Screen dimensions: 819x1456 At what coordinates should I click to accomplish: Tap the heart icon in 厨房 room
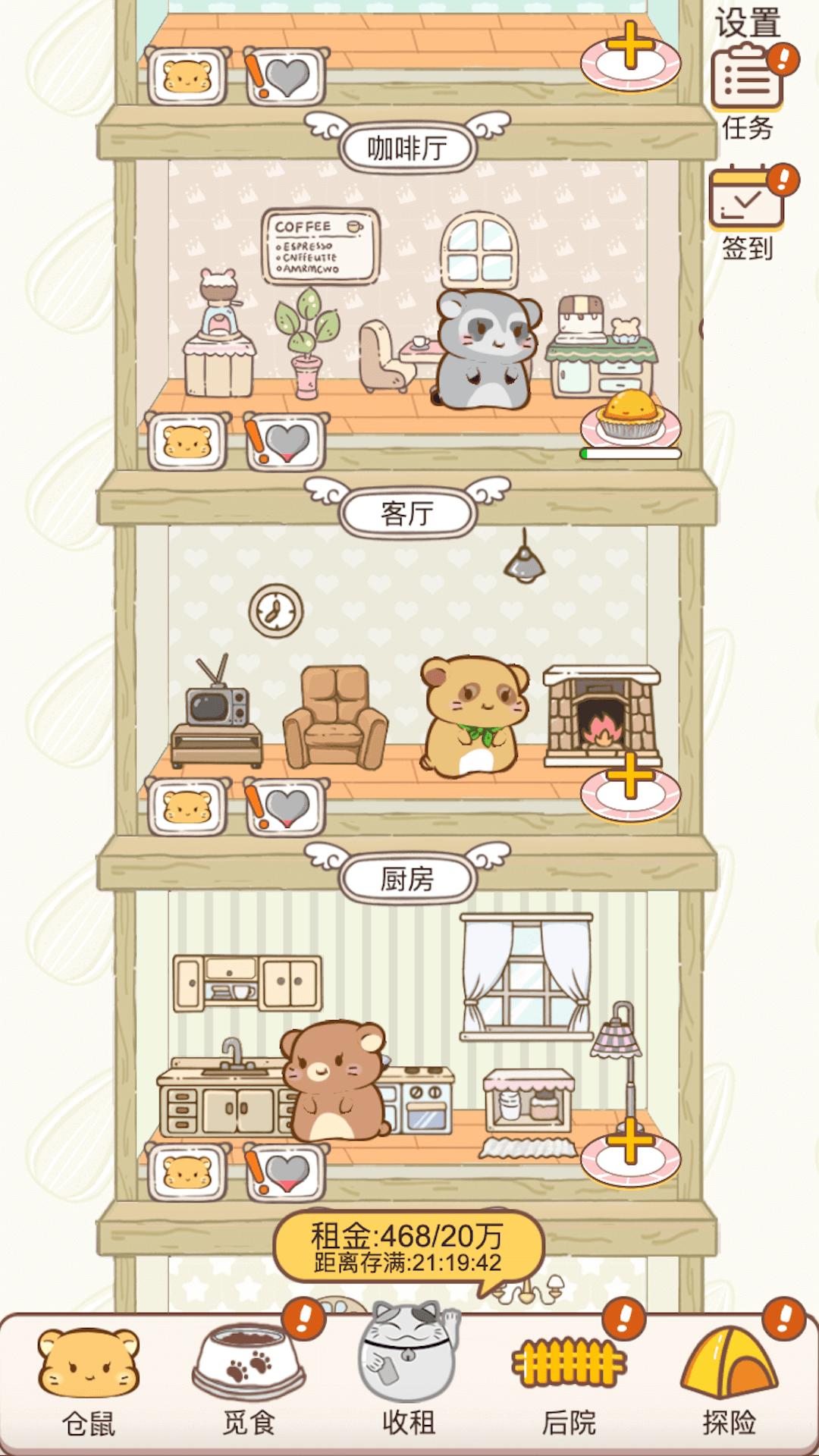285,1172
